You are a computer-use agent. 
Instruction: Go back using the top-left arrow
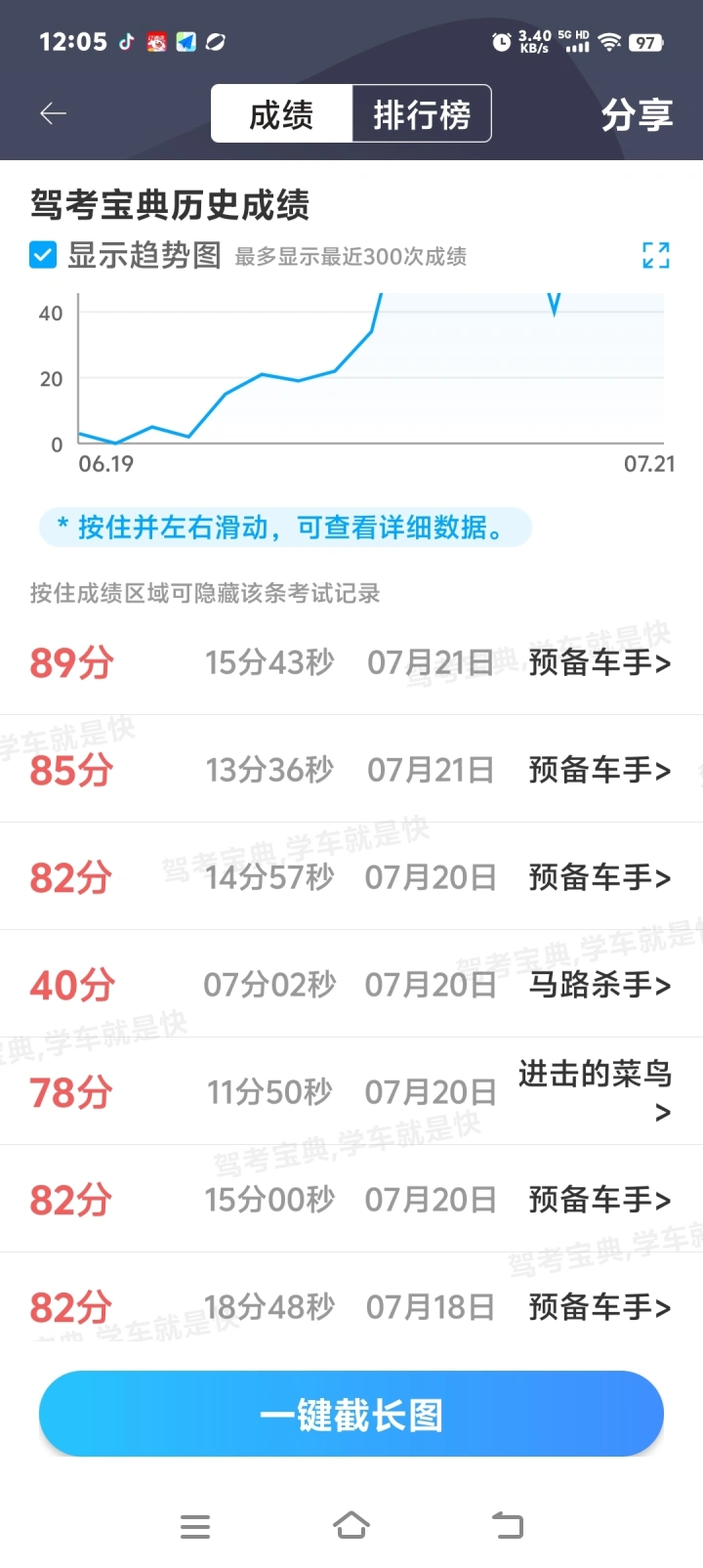coord(53,114)
